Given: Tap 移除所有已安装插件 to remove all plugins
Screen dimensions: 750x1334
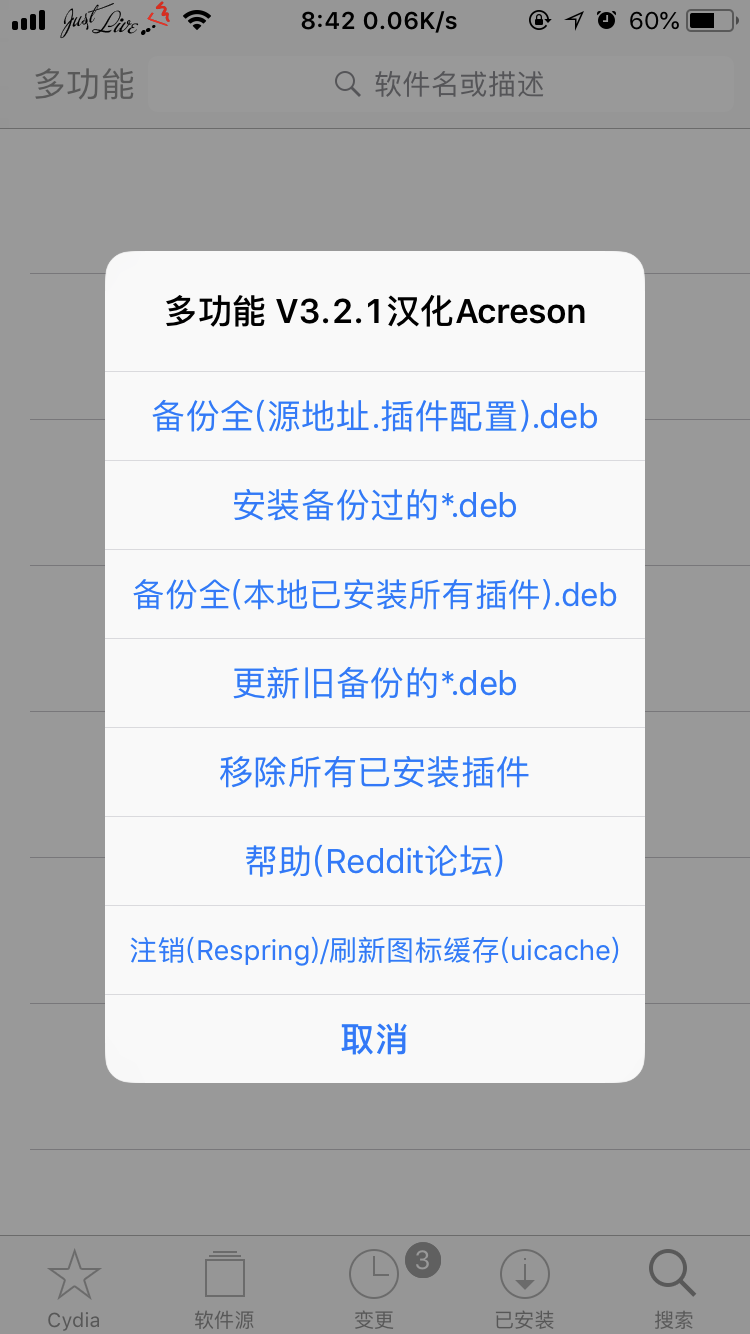Looking at the screenshot, I should (374, 772).
